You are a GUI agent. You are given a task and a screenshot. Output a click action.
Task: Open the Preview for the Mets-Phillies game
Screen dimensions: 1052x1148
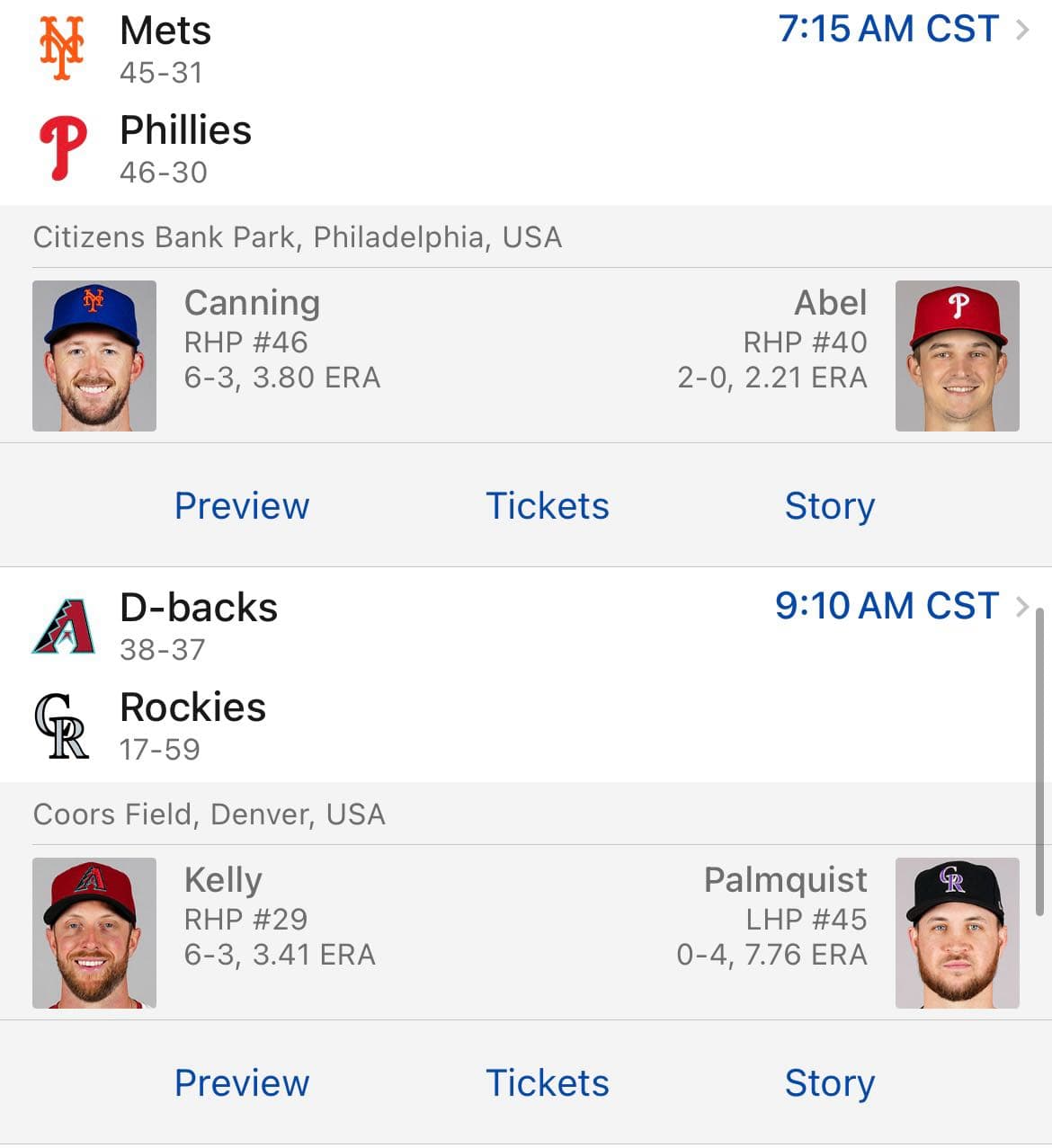coord(241,506)
